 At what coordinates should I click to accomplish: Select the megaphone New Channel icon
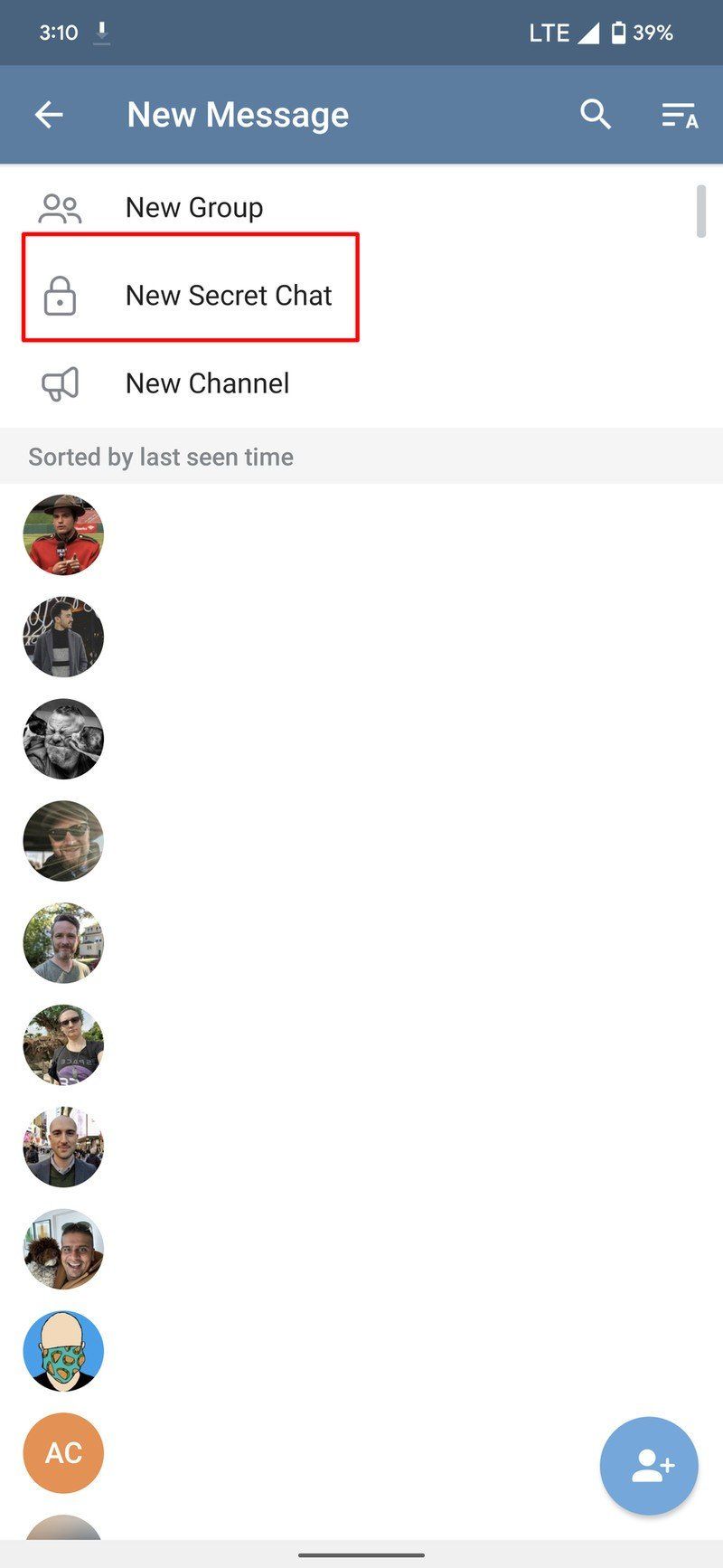60,383
